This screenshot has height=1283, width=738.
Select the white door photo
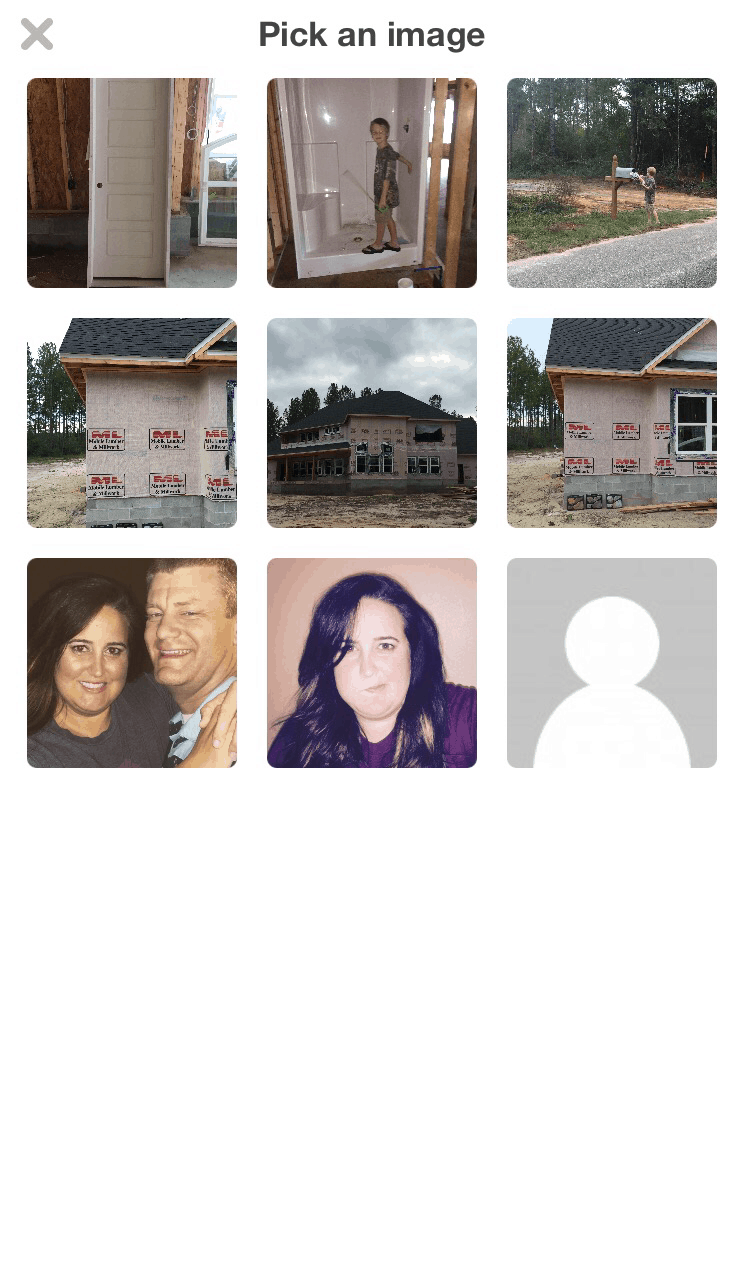point(132,183)
